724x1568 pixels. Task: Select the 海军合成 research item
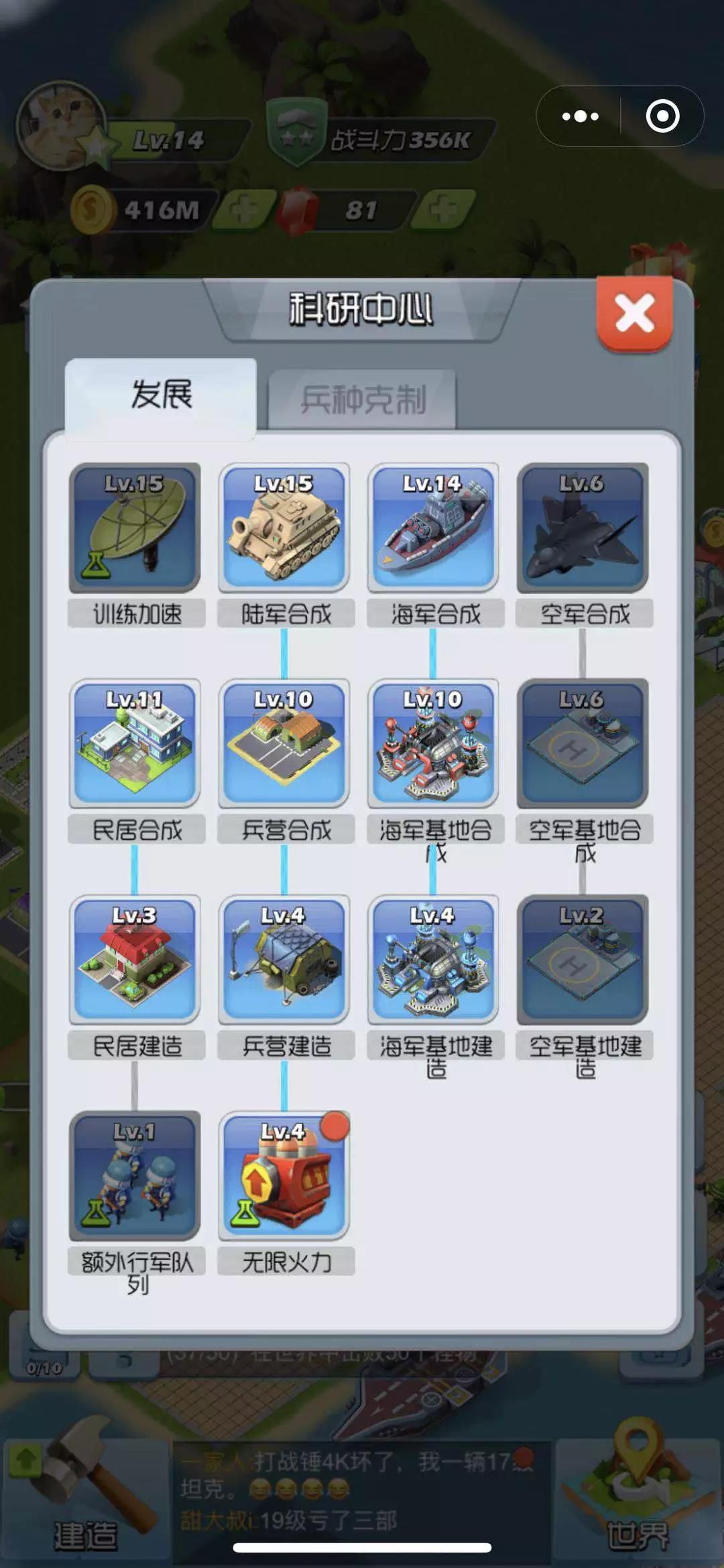tap(433, 528)
